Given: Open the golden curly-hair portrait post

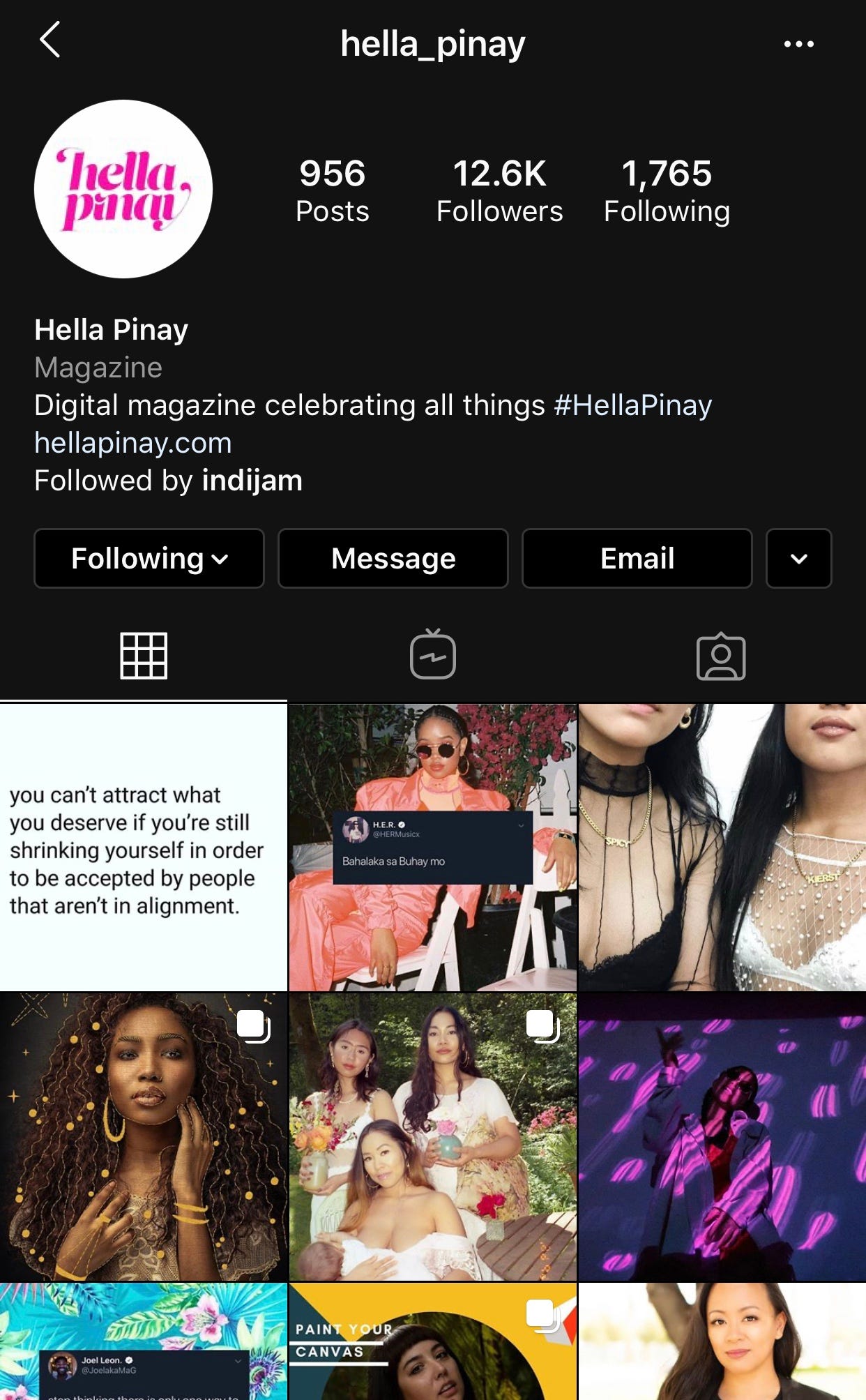Looking at the screenshot, I should pyautogui.click(x=144, y=1137).
